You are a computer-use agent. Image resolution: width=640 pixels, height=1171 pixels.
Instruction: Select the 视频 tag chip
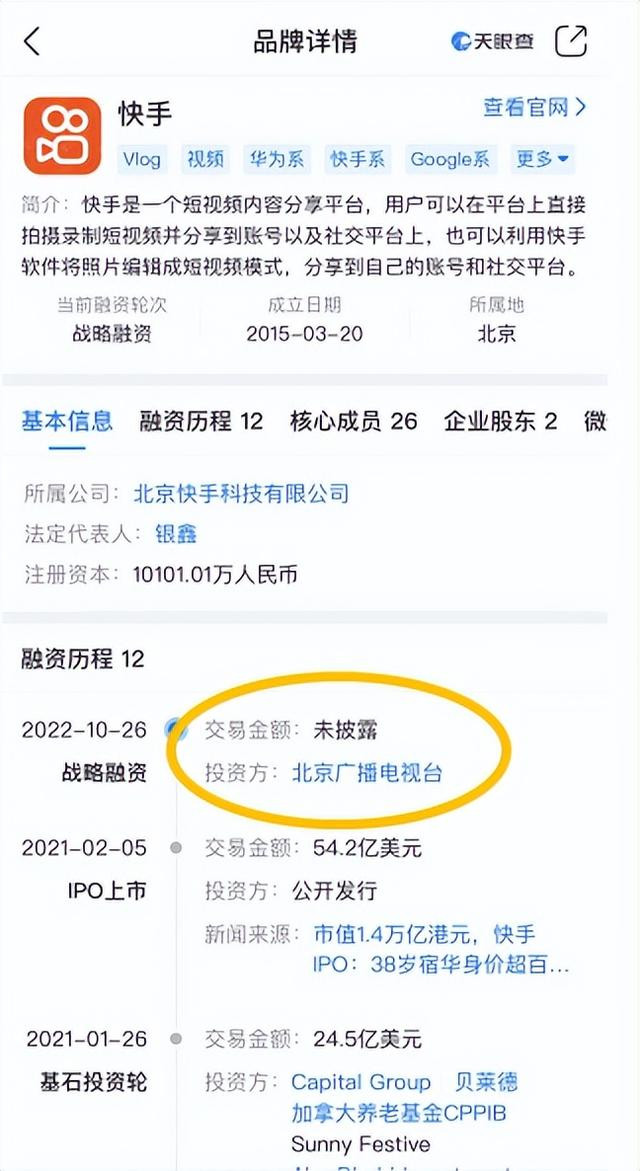(x=206, y=159)
